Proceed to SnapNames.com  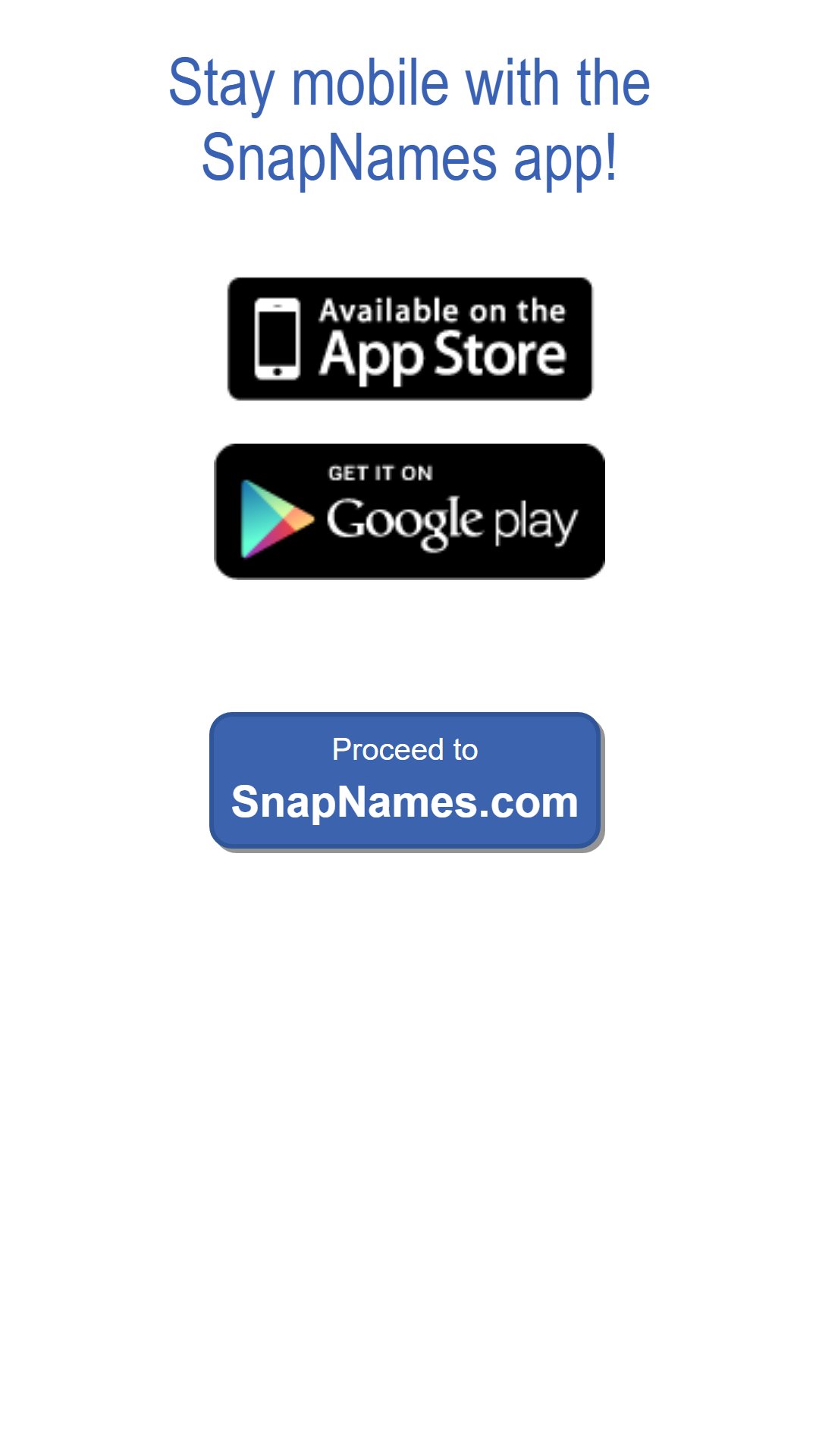406,780
